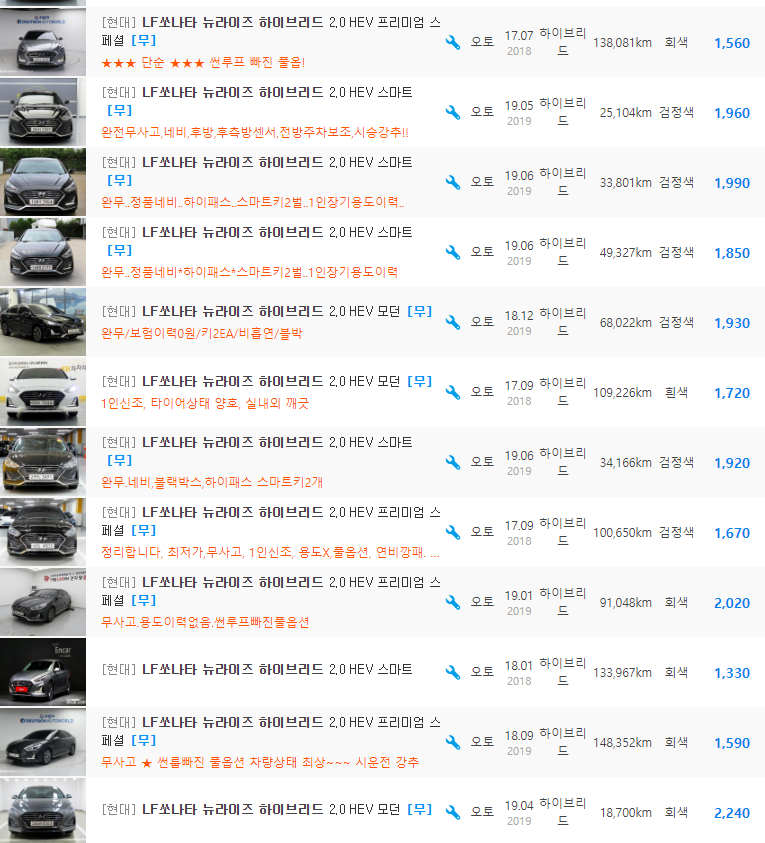Click the wrench icon beside the 1,990 priced car

453,182
